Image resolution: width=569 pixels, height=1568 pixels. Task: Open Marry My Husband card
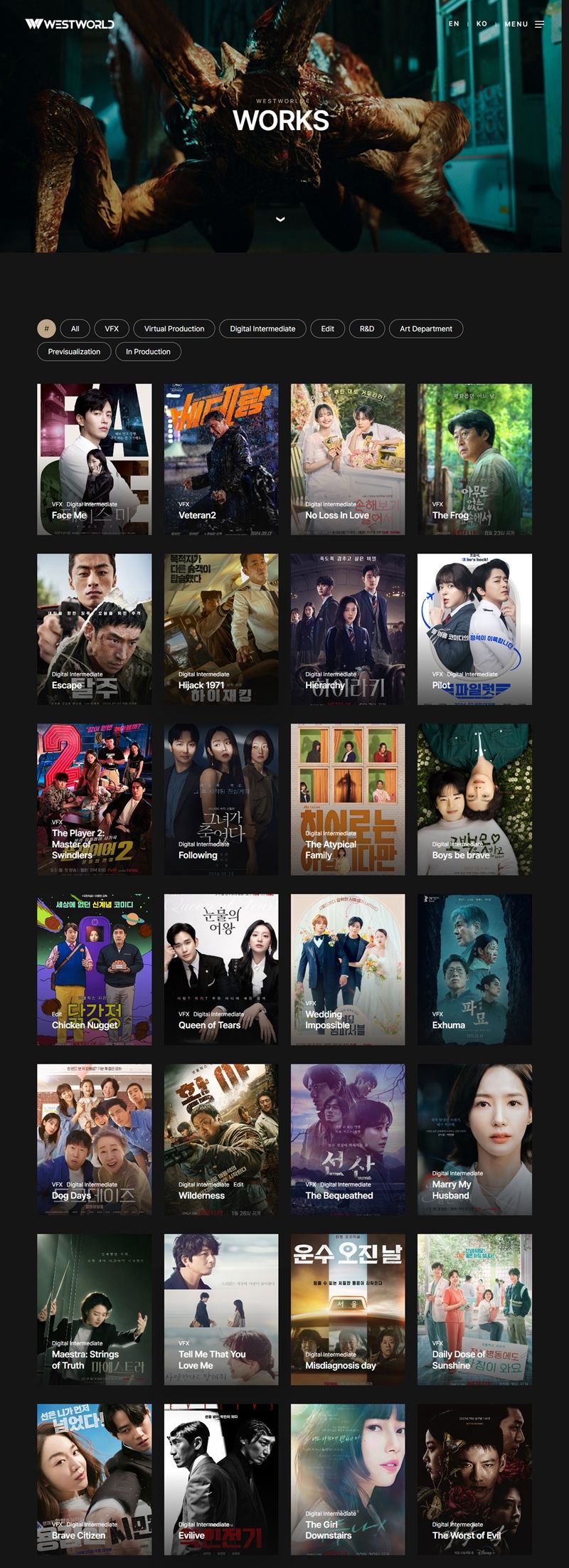click(474, 1139)
